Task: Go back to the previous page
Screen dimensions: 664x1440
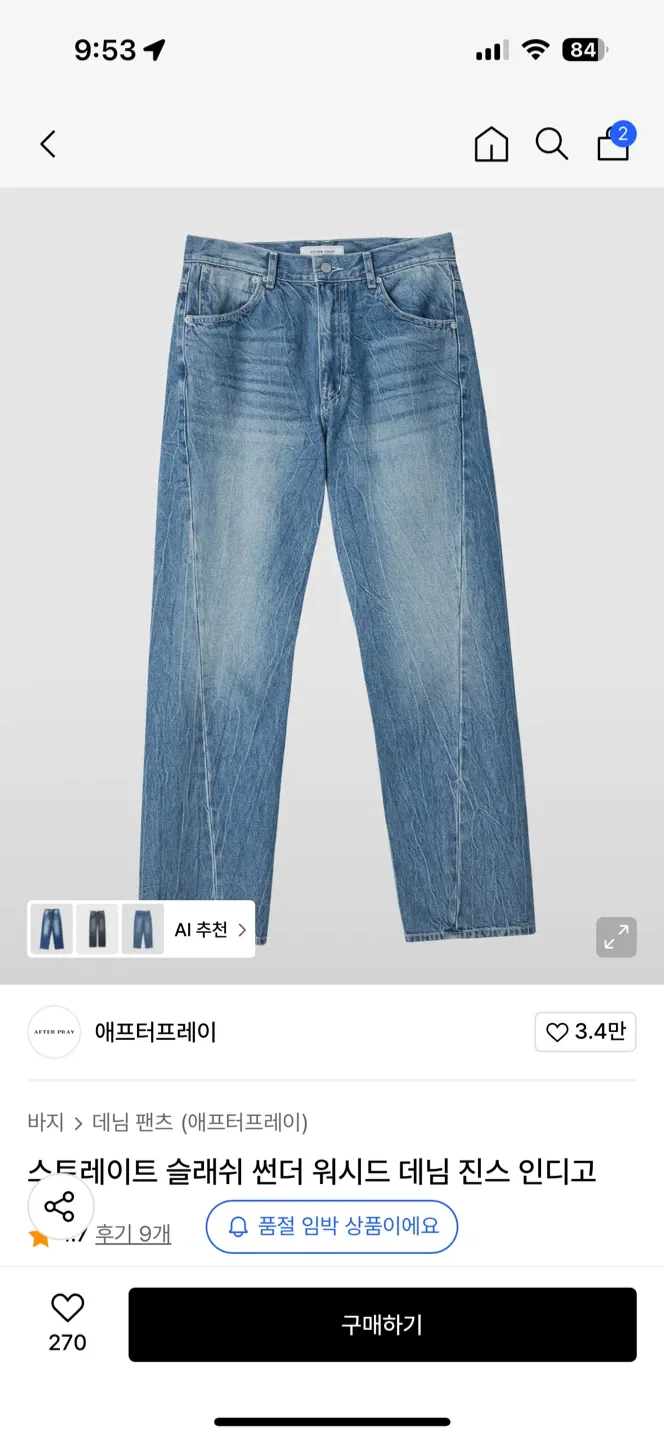Action: (x=48, y=144)
